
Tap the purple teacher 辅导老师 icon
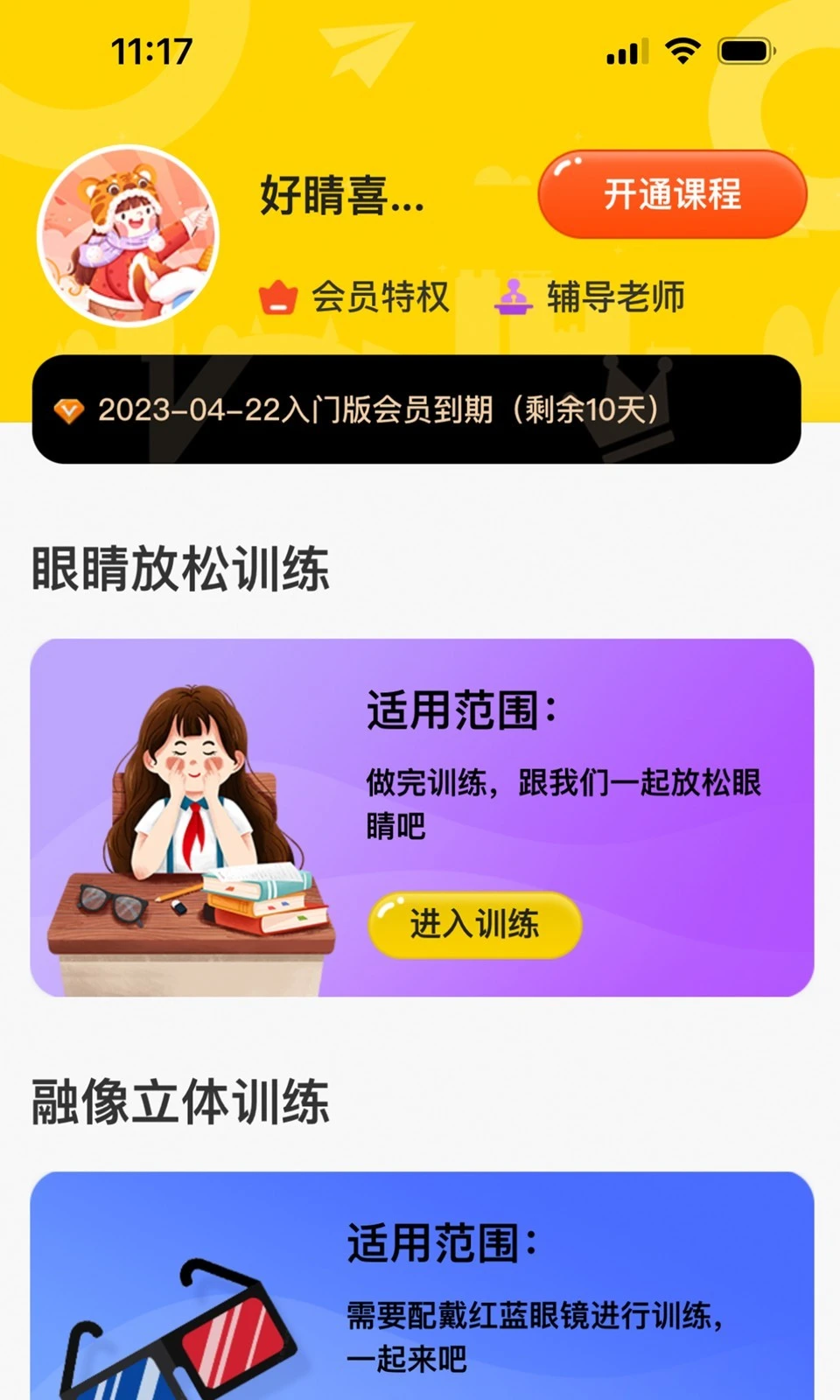point(515,296)
